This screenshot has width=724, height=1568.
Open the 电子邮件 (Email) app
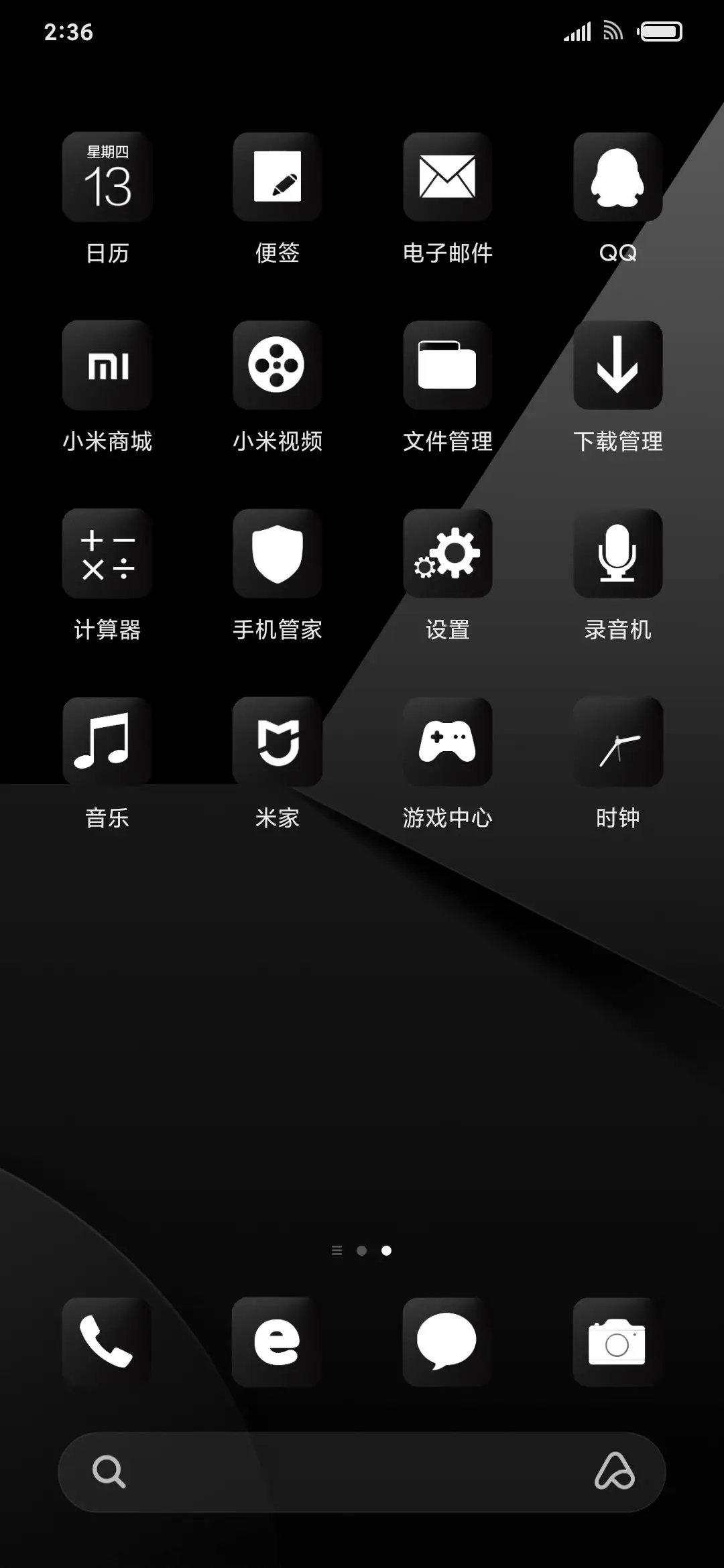tap(447, 178)
